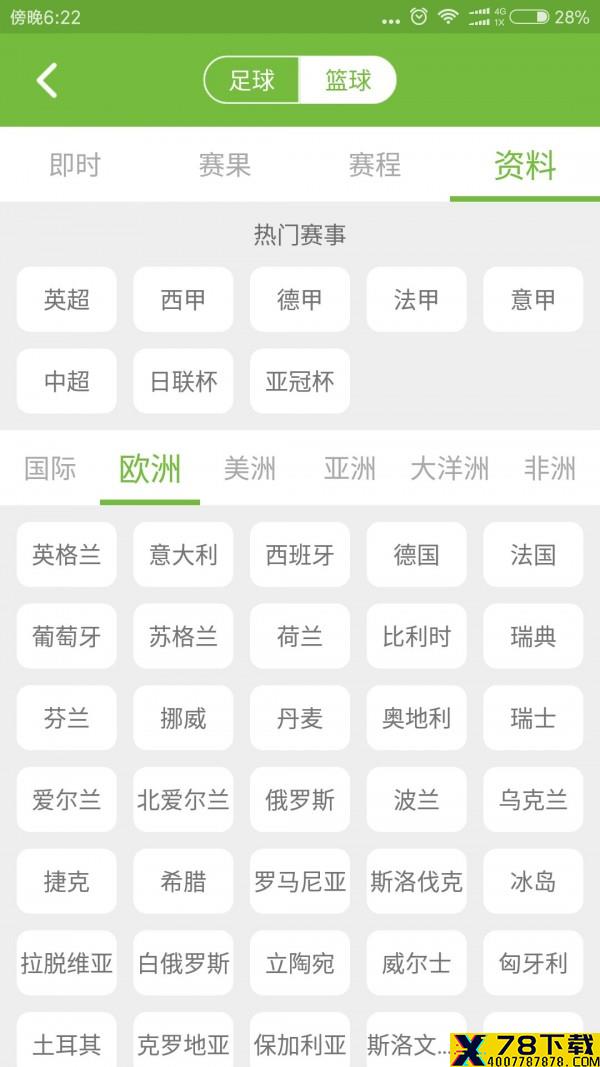Tap the back arrow in header

pos(47,80)
